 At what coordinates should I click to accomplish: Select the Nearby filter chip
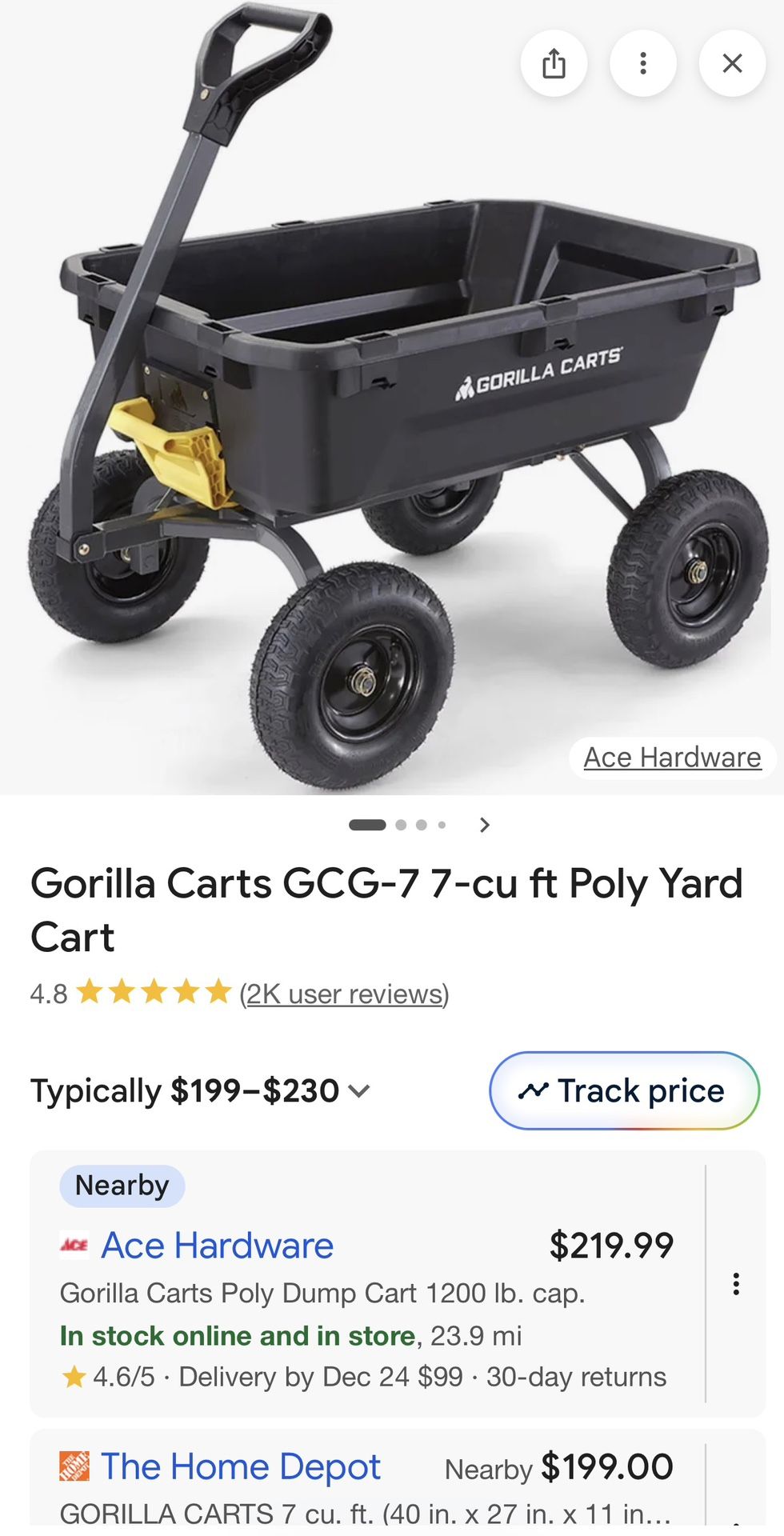[122, 1185]
